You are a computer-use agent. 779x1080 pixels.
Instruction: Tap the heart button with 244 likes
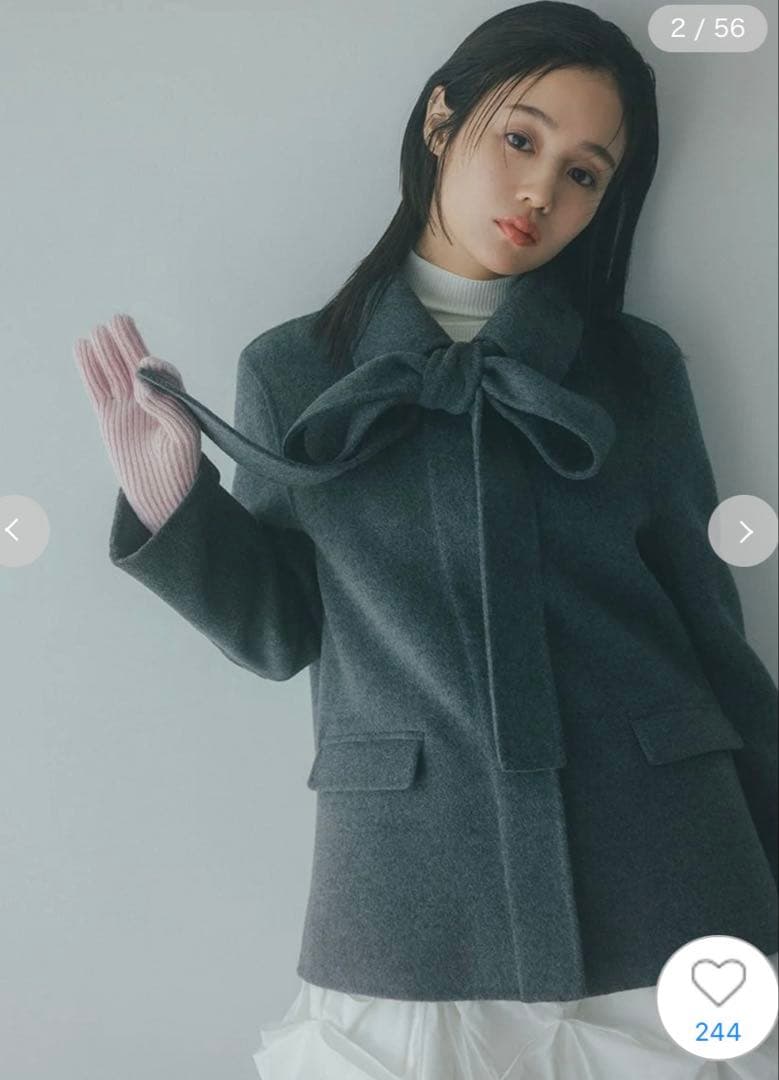tap(718, 994)
